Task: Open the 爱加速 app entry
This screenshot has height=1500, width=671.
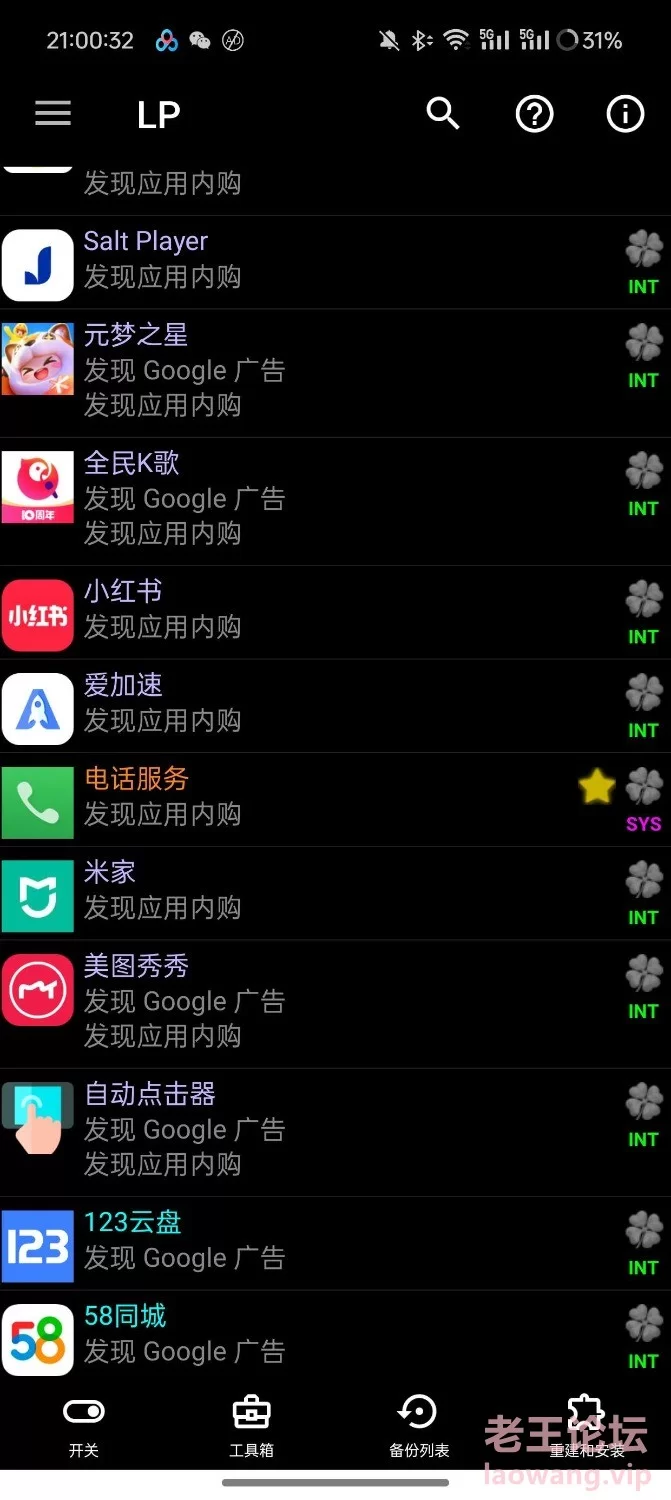Action: click(x=335, y=706)
